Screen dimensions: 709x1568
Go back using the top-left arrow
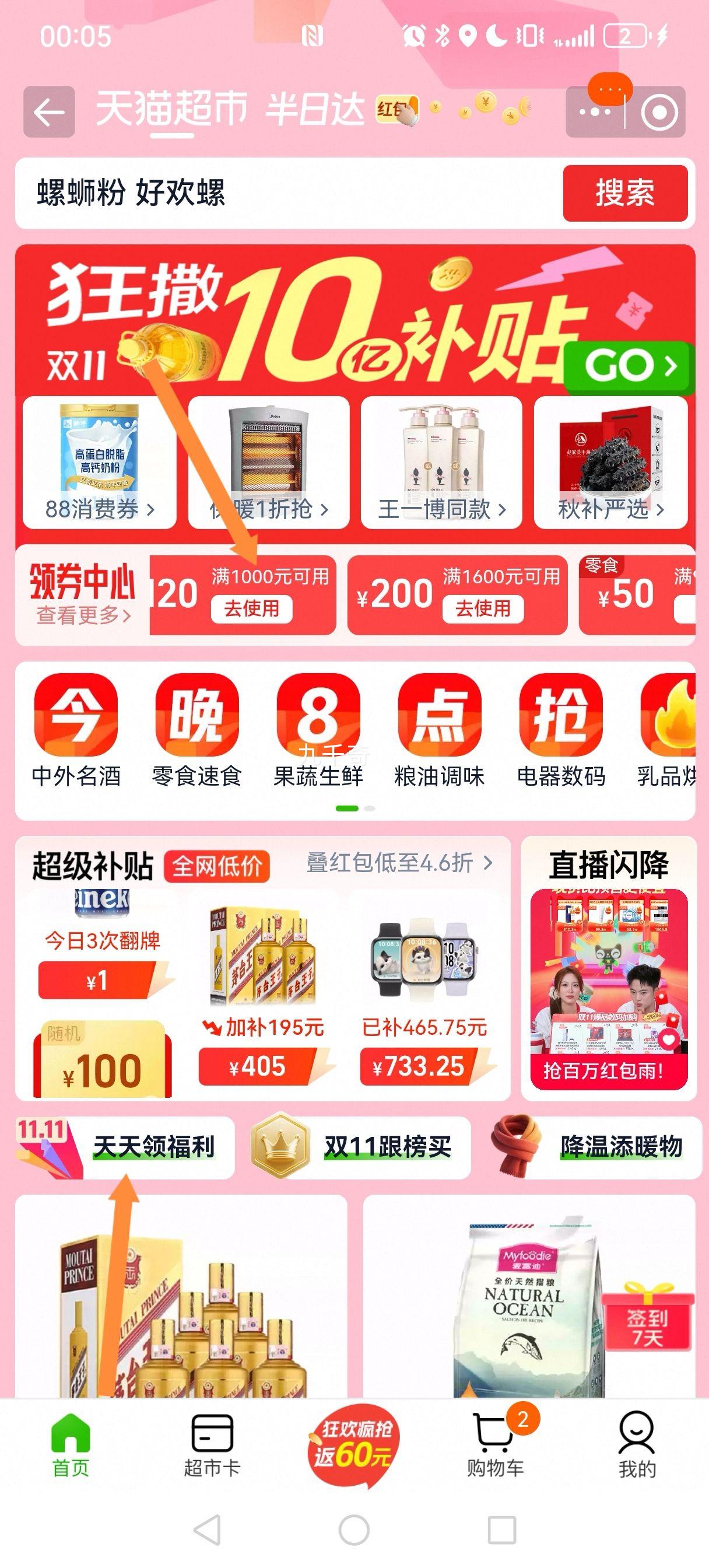pyautogui.click(x=50, y=112)
